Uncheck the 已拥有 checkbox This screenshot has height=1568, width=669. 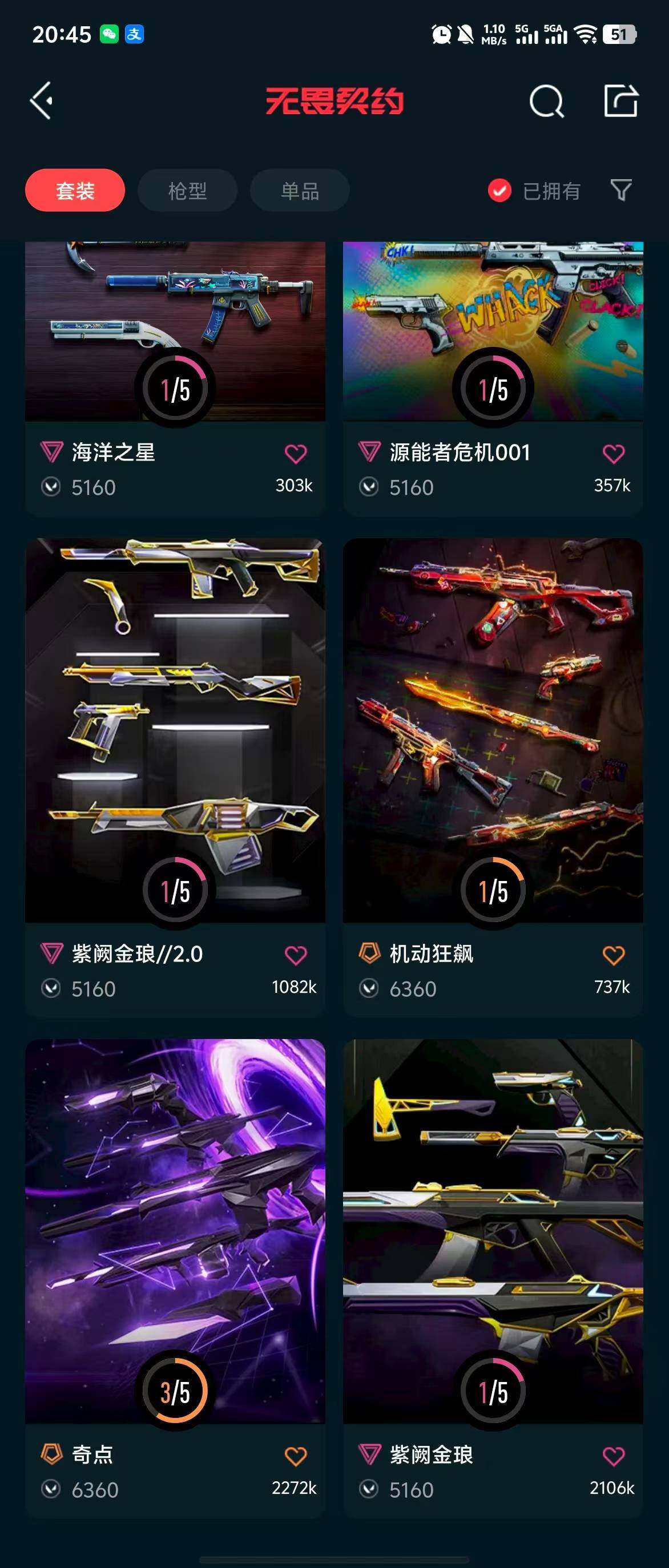pyautogui.click(x=499, y=191)
